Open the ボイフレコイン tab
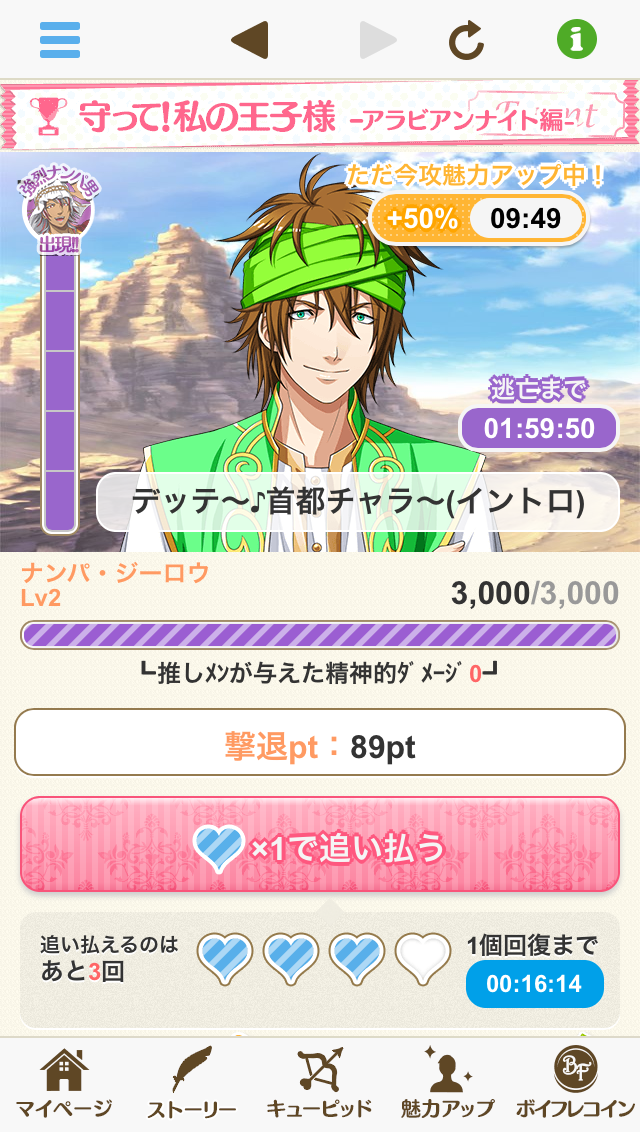The width and height of the screenshot is (640, 1136). click(575, 1086)
